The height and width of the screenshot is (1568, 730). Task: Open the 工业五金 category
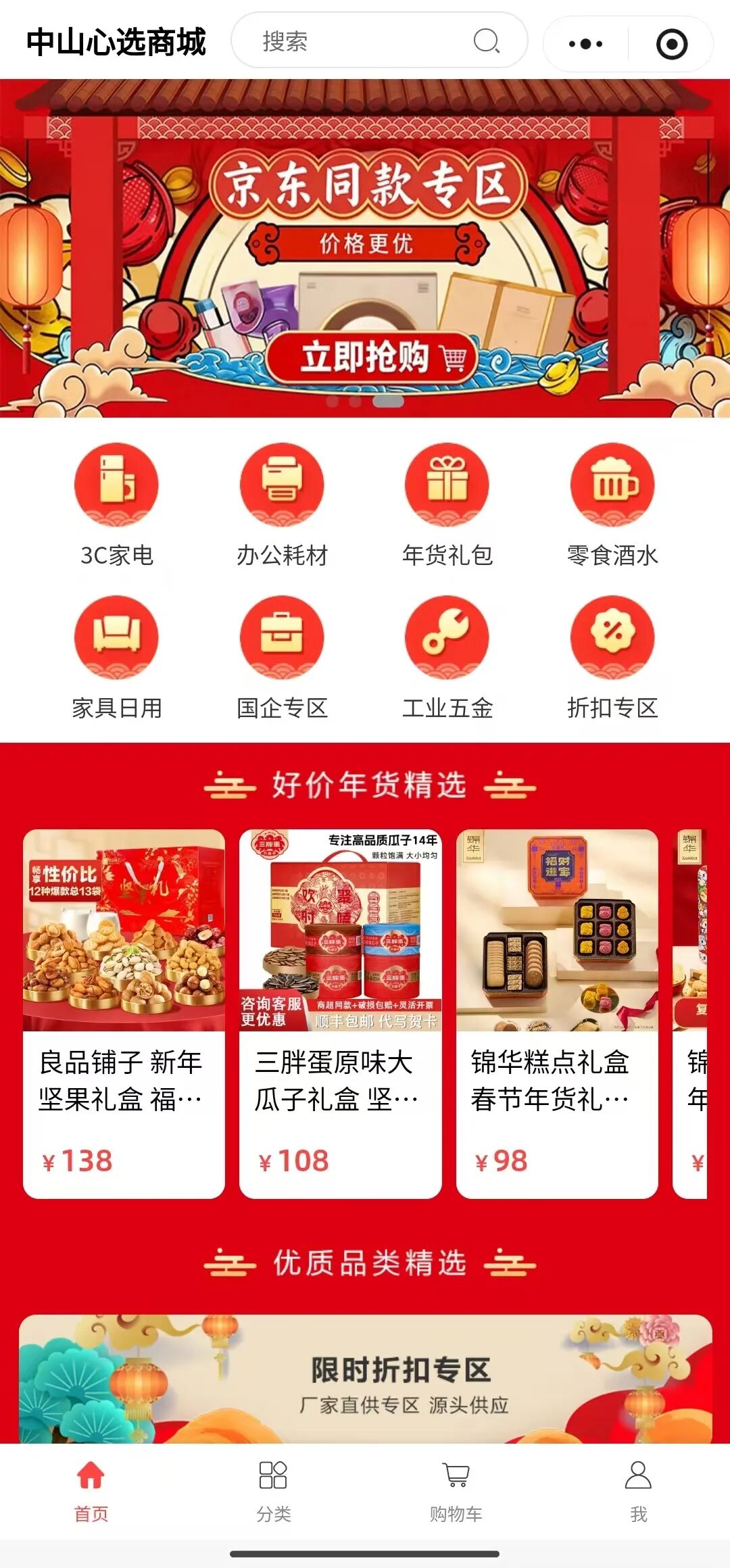pyautogui.click(x=447, y=656)
